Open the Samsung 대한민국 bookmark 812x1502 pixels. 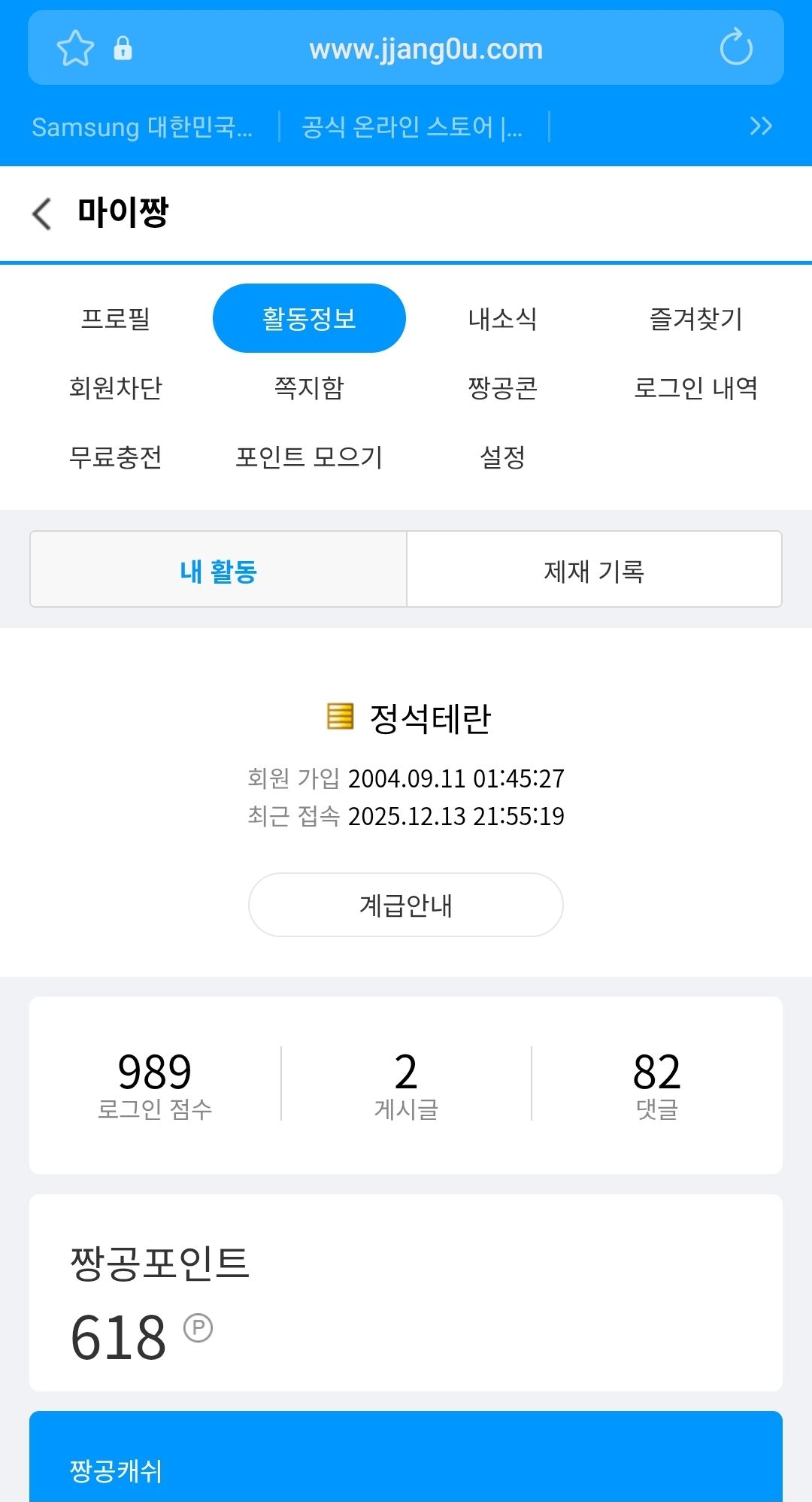pyautogui.click(x=142, y=127)
